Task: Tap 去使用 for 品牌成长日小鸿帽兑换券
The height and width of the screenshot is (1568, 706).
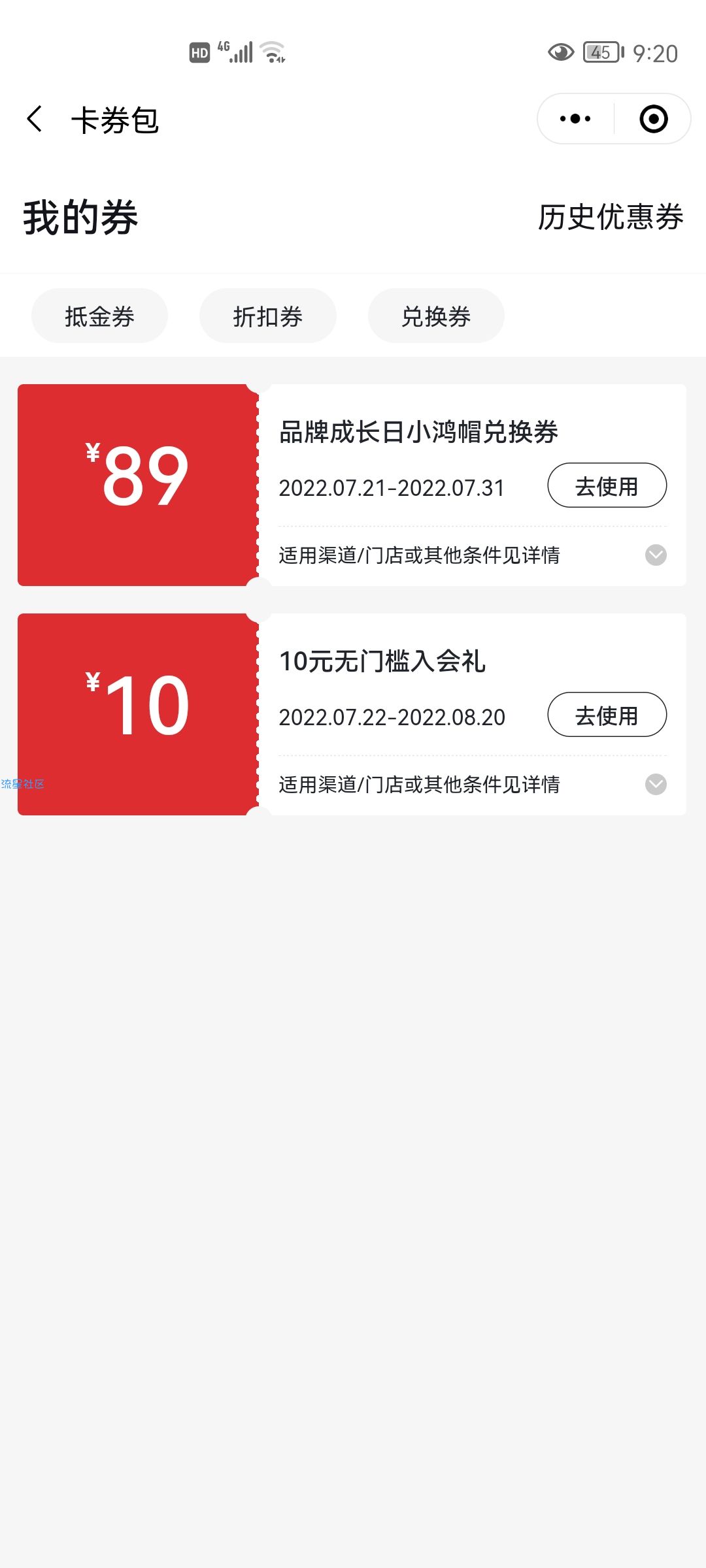Action: (607, 485)
